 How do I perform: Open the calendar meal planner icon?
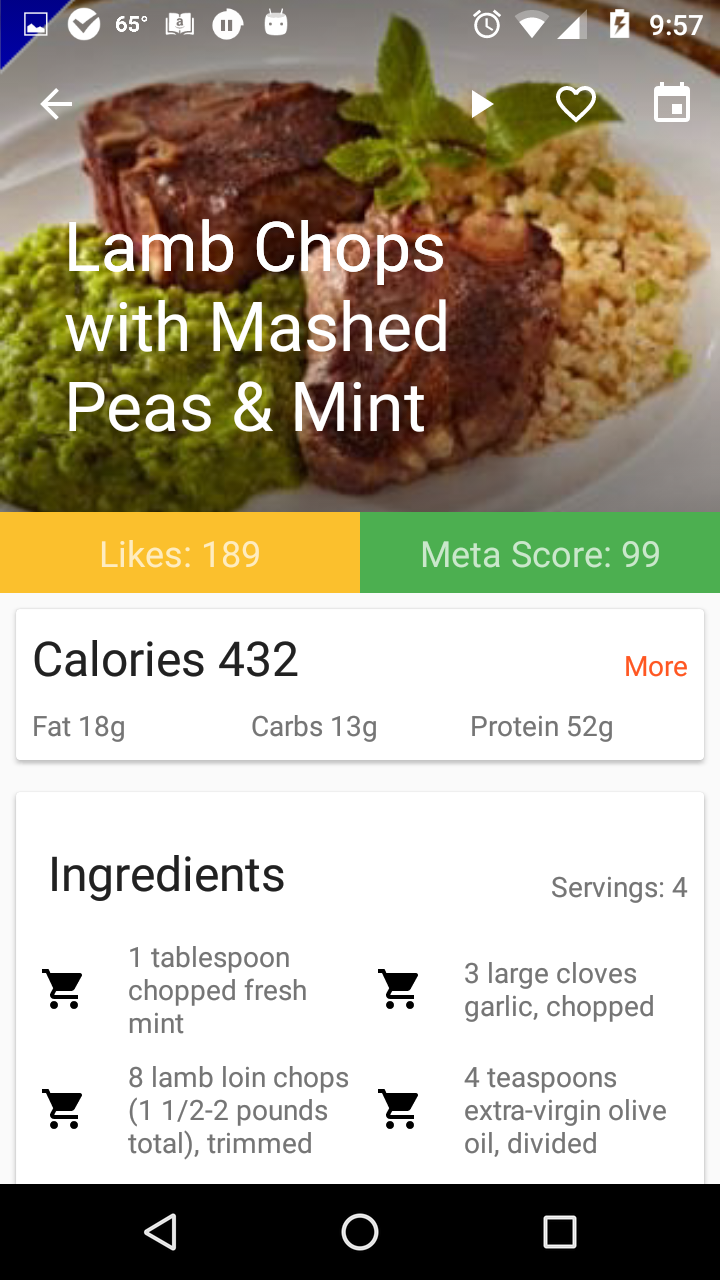click(x=671, y=103)
